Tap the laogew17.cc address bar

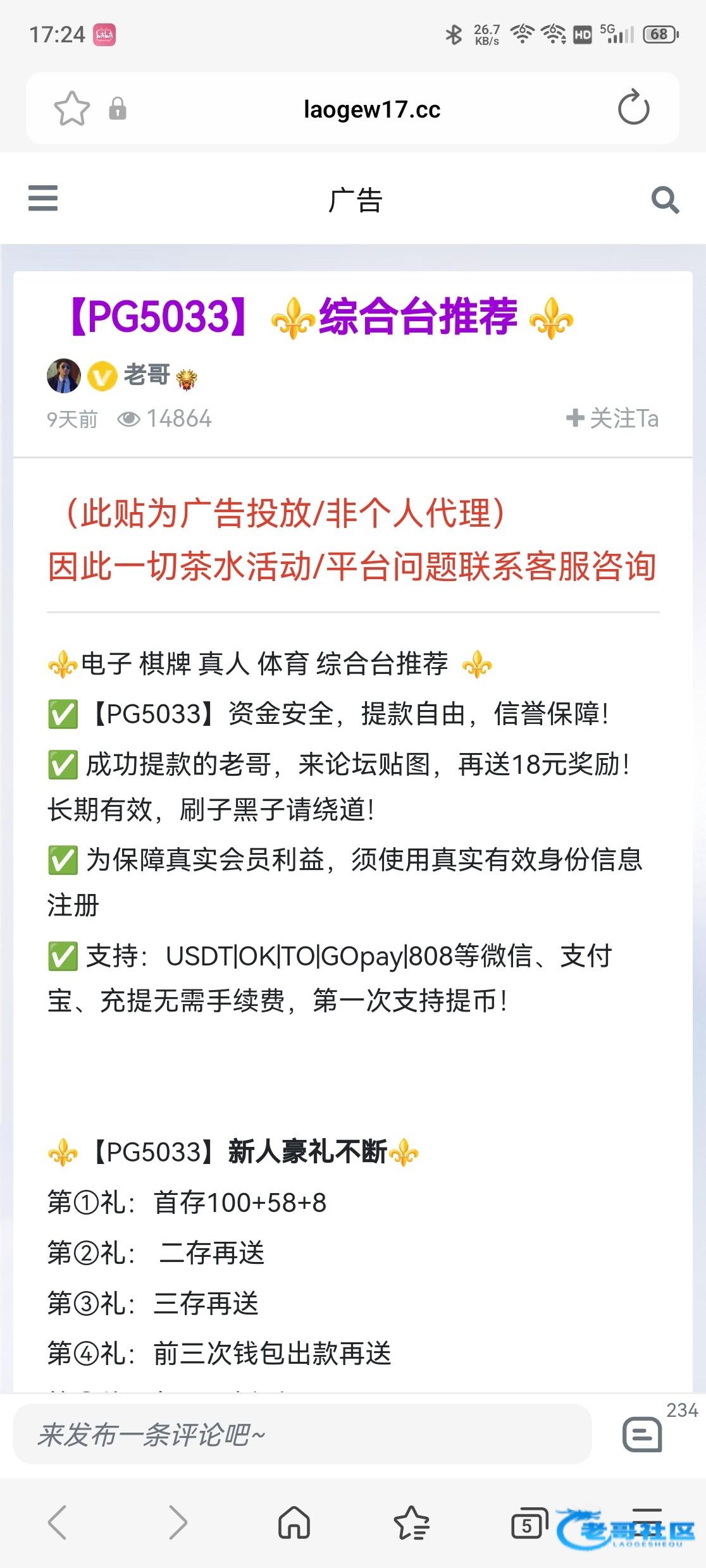372,109
